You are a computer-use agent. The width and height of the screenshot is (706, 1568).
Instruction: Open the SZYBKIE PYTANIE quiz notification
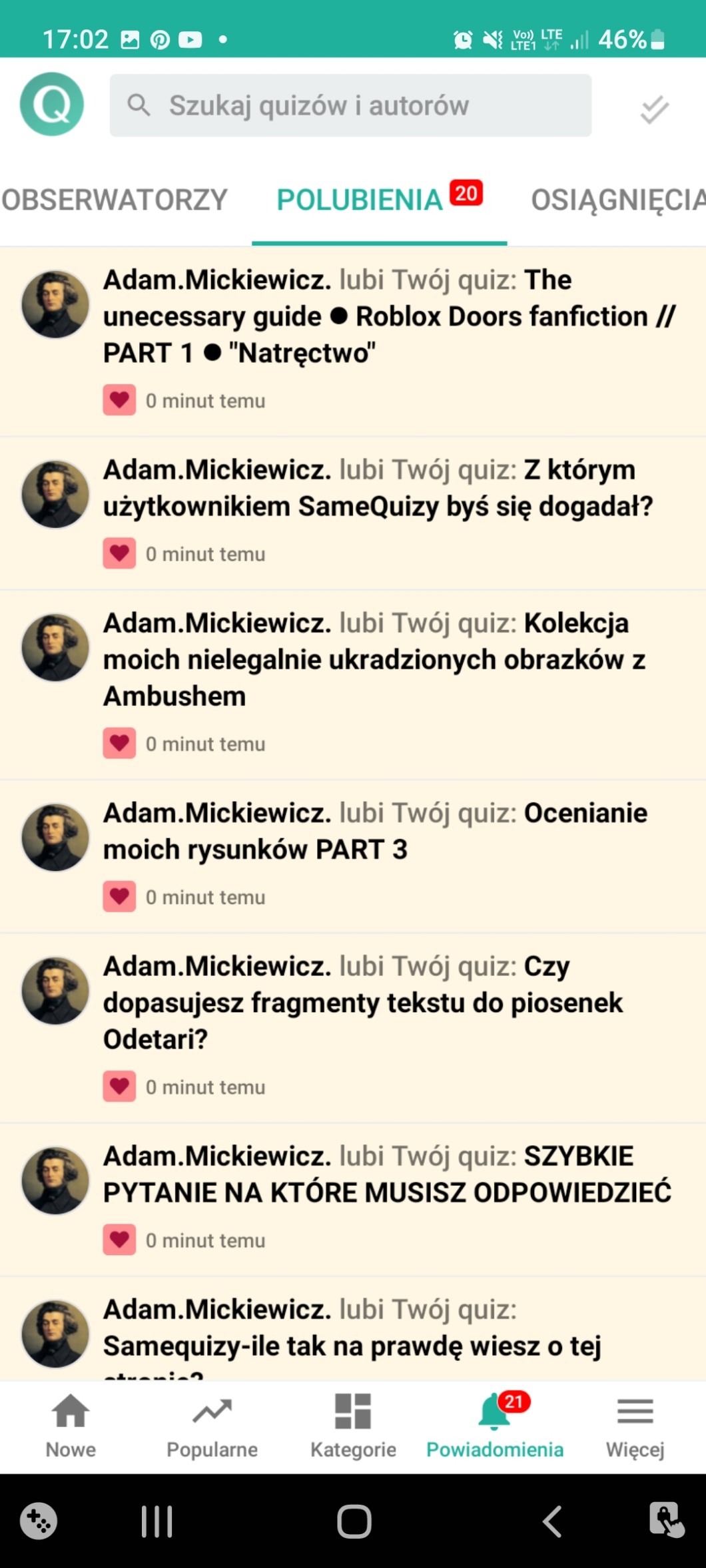point(386,1175)
